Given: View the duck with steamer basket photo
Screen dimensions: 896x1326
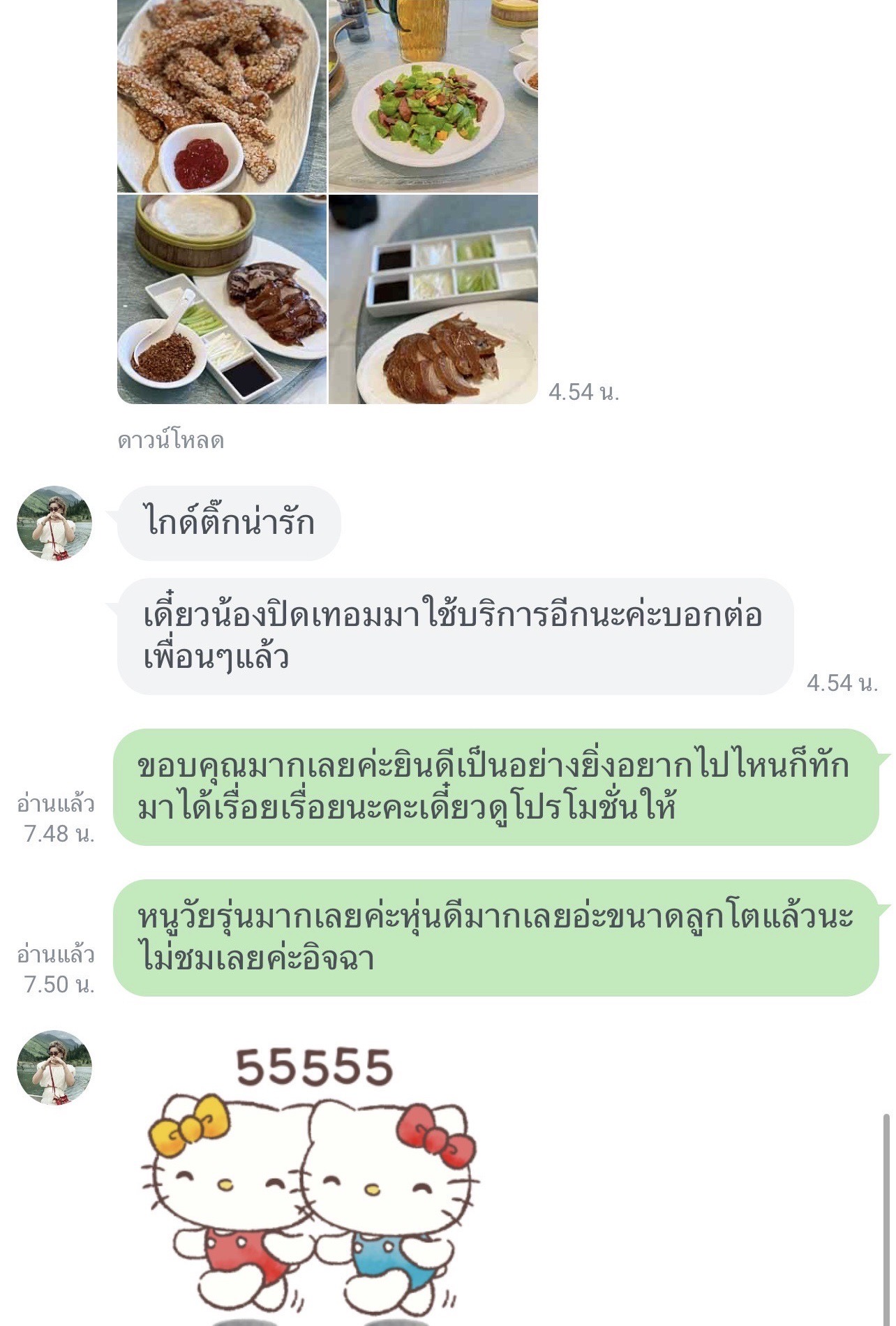Looking at the screenshot, I should point(221,299).
